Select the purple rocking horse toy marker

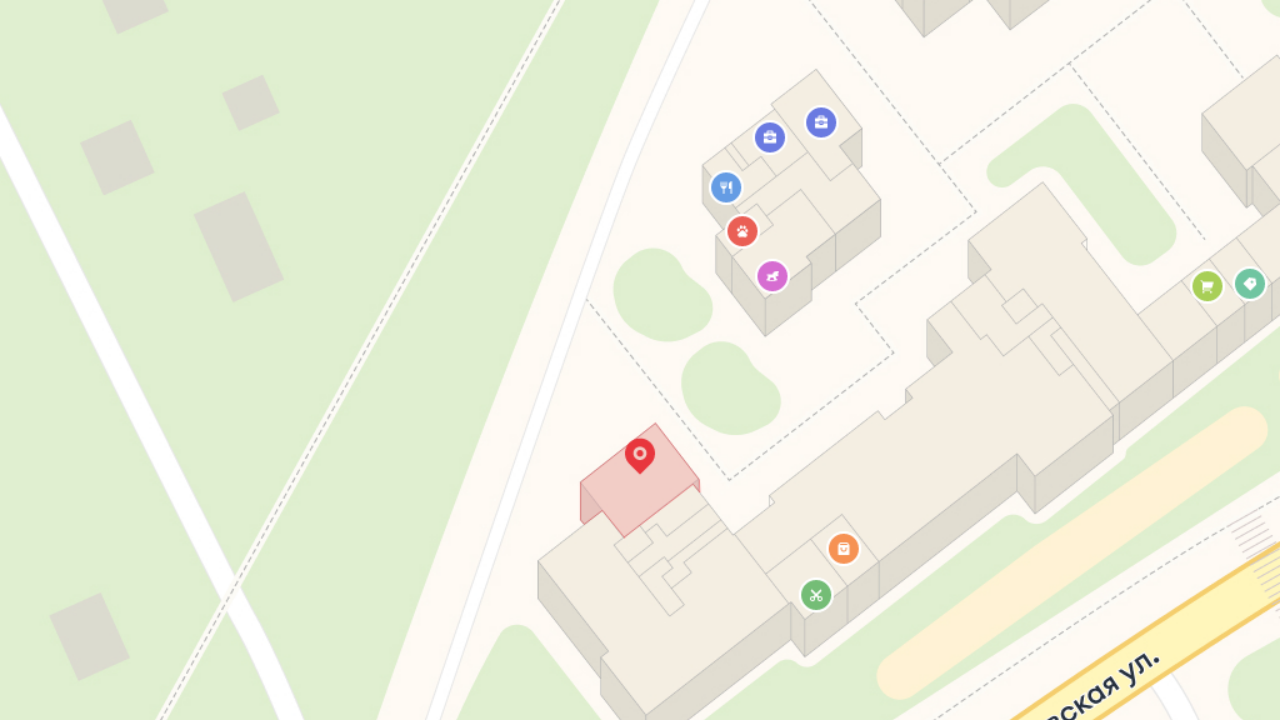[772, 276]
